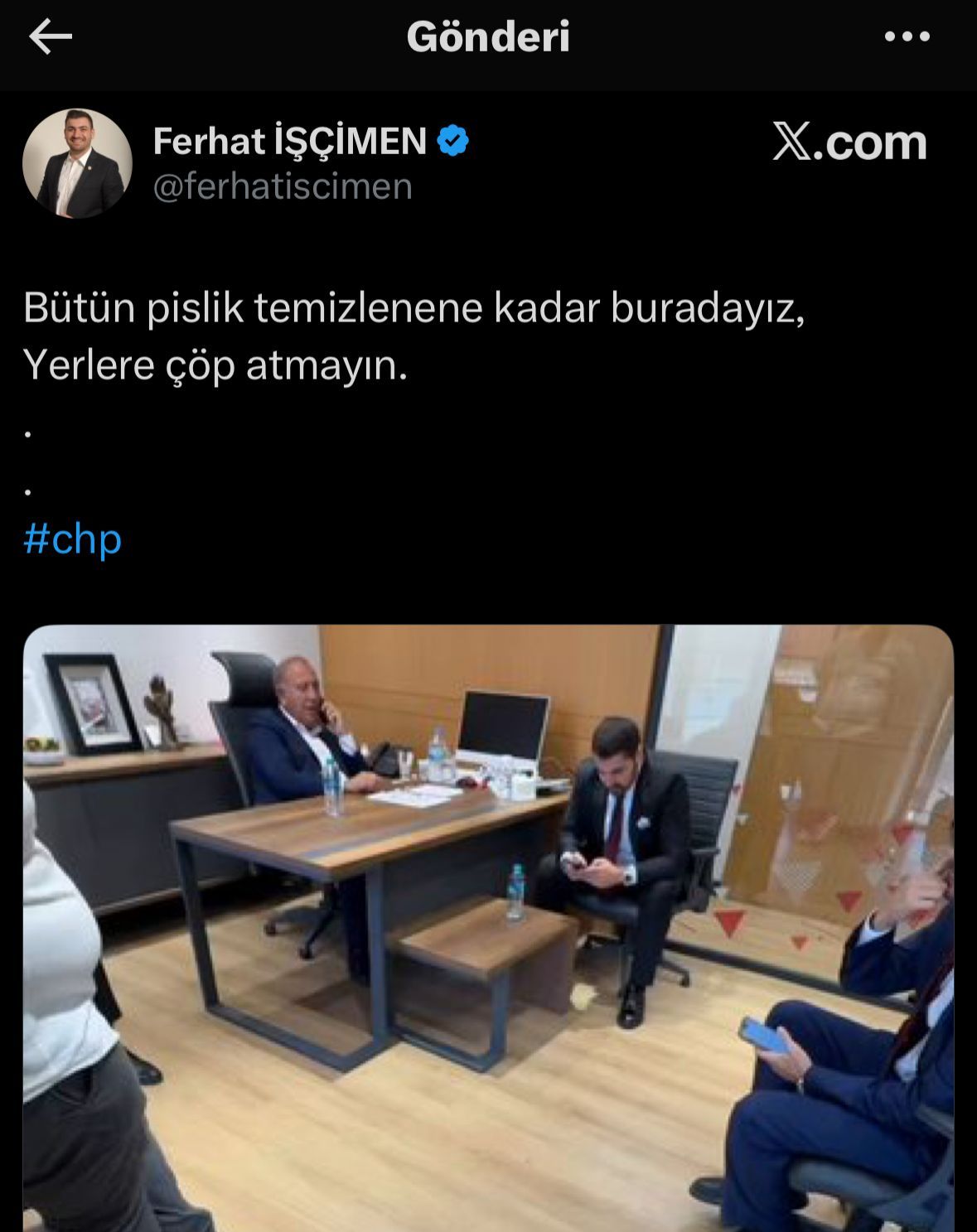977x1232 pixels.
Task: Open the #chp hashtag
Action: point(73,539)
